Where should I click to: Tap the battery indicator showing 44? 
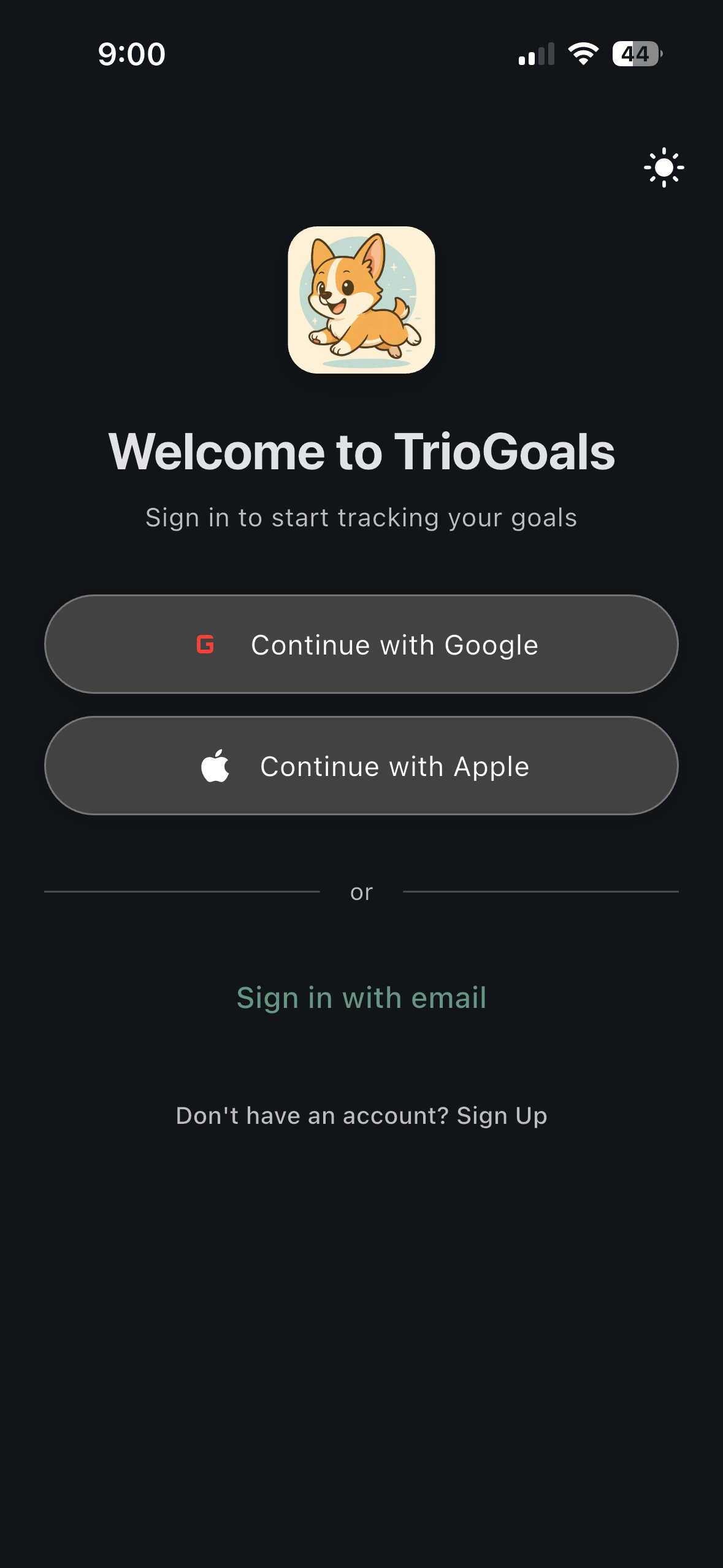pos(635,54)
